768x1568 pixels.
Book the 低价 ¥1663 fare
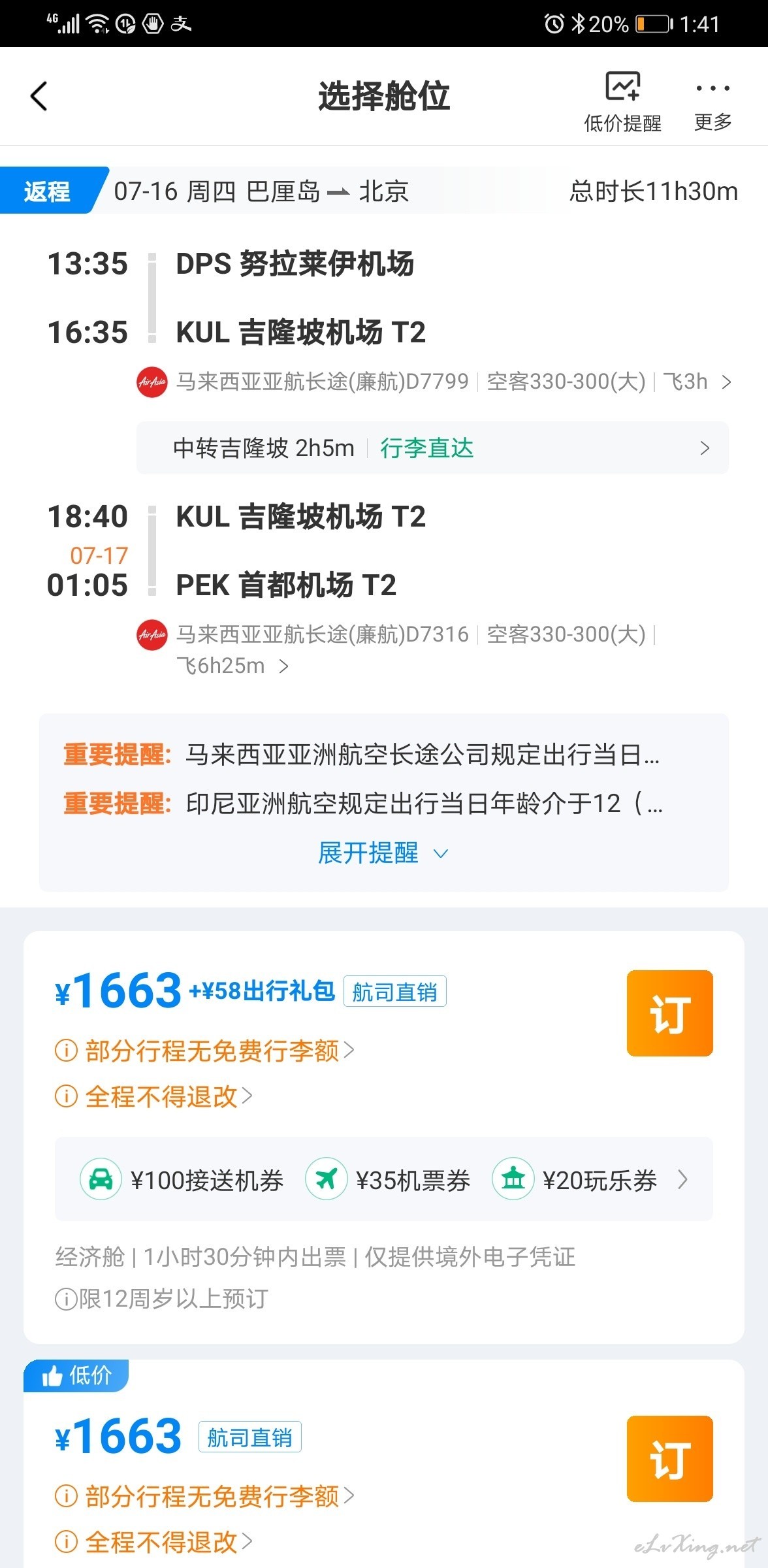point(669,1459)
